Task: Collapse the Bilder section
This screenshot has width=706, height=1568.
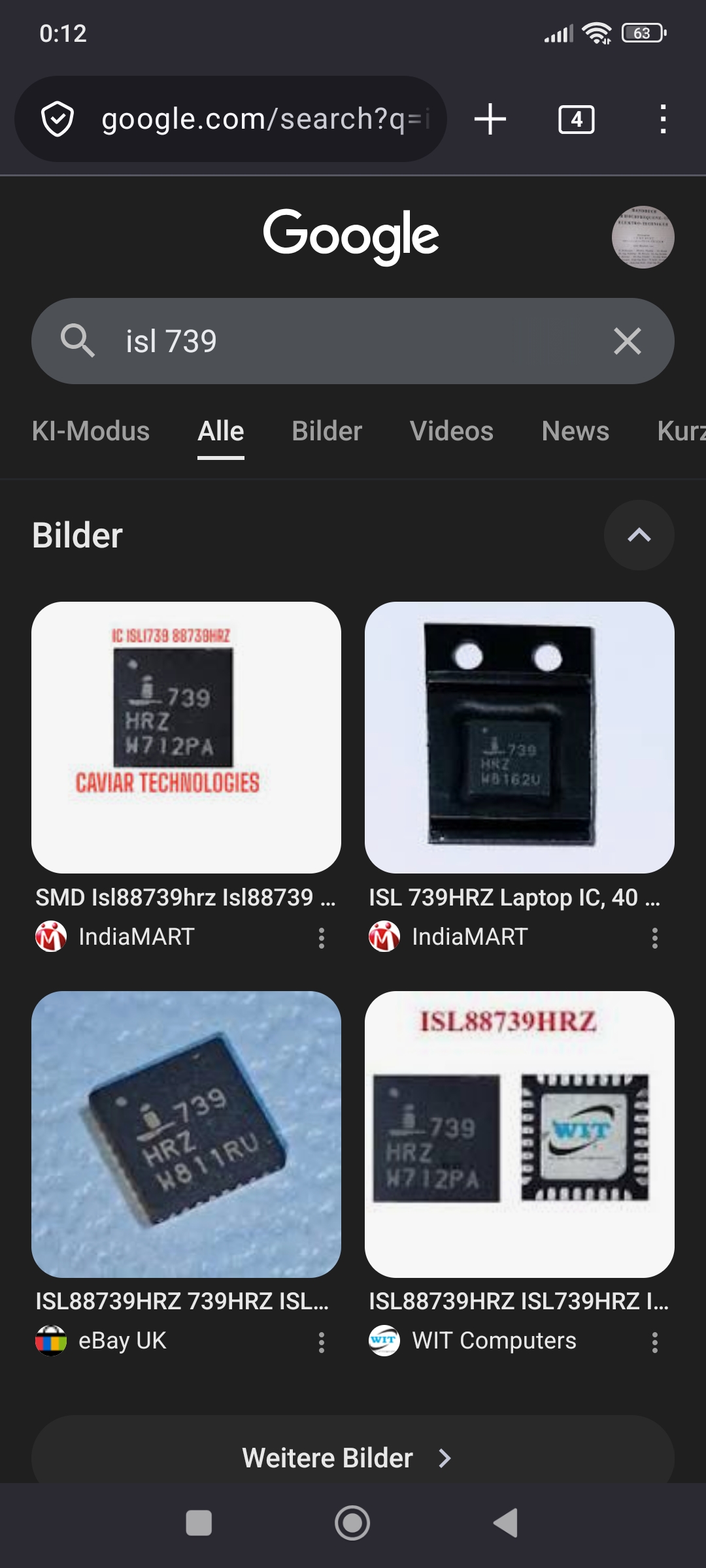Action: pyautogui.click(x=639, y=535)
